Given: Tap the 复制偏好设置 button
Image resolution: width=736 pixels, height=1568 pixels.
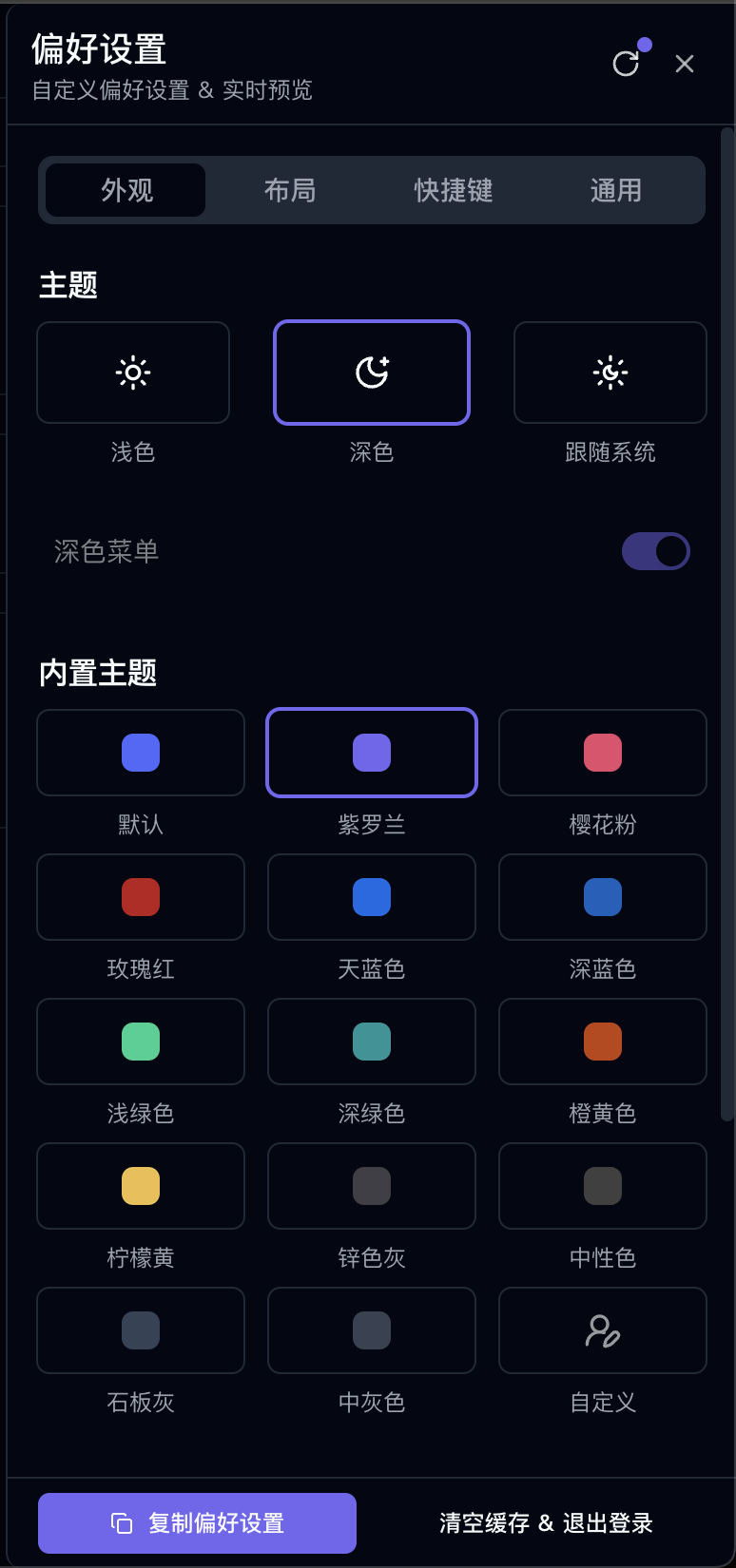Looking at the screenshot, I should click(197, 1523).
